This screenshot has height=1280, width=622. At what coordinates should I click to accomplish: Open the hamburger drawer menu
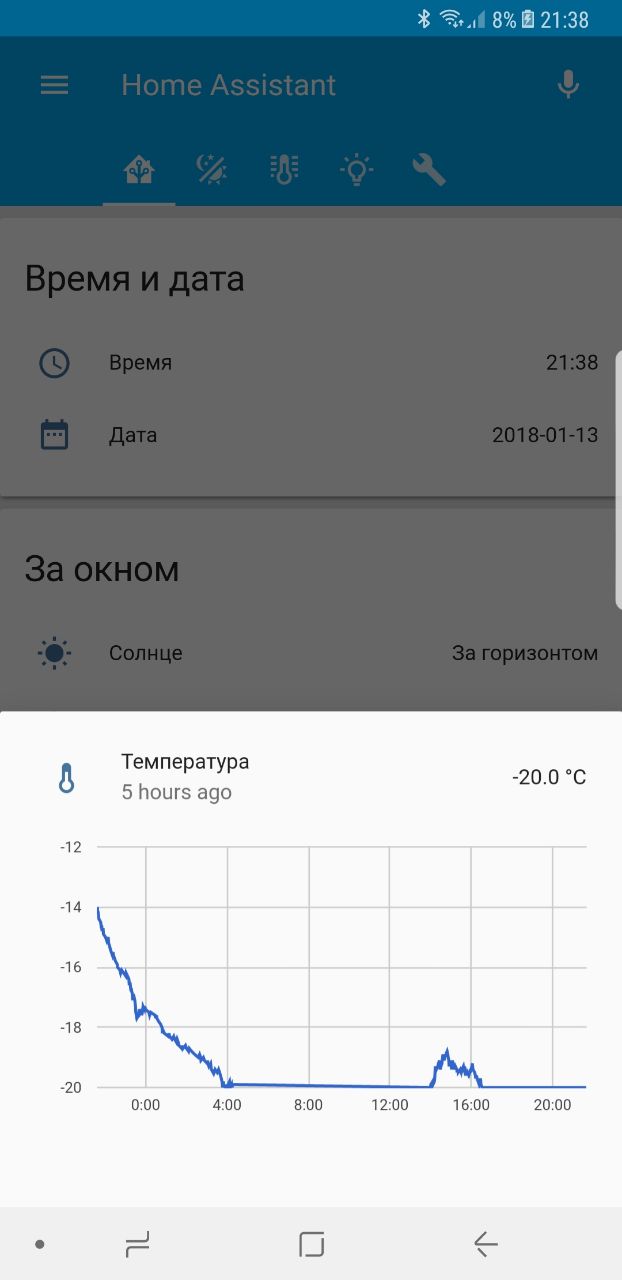click(x=54, y=85)
